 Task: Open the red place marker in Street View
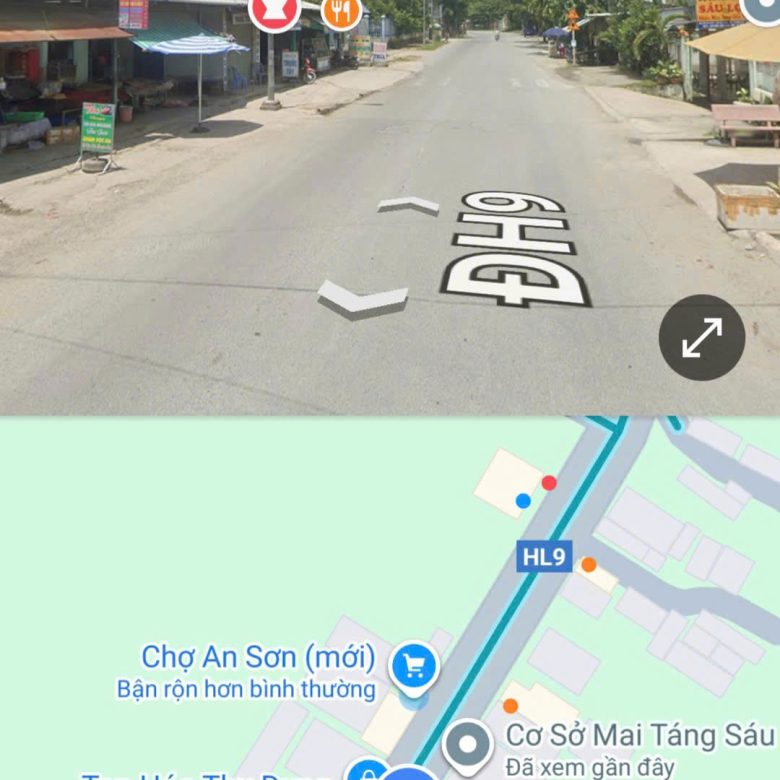click(274, 13)
